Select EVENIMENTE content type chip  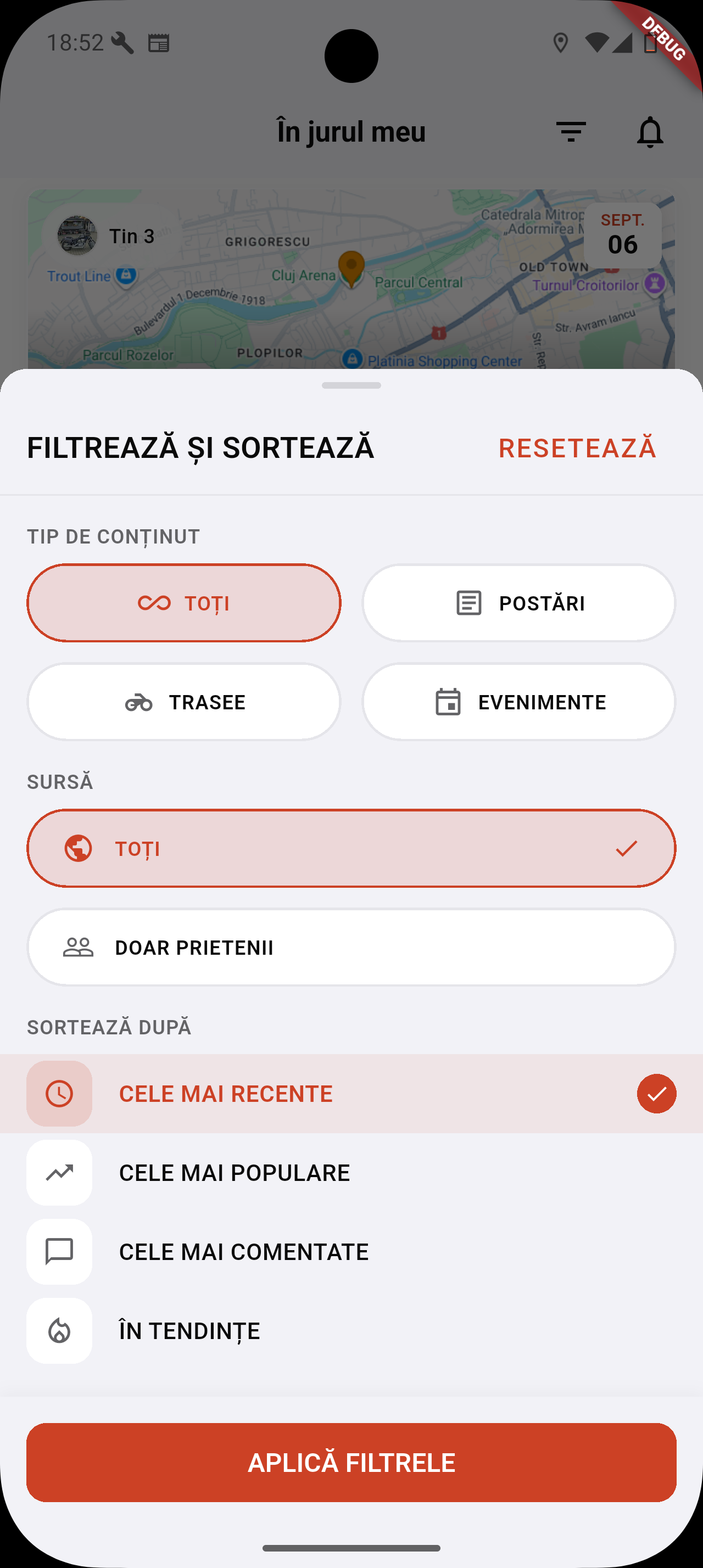click(x=518, y=702)
